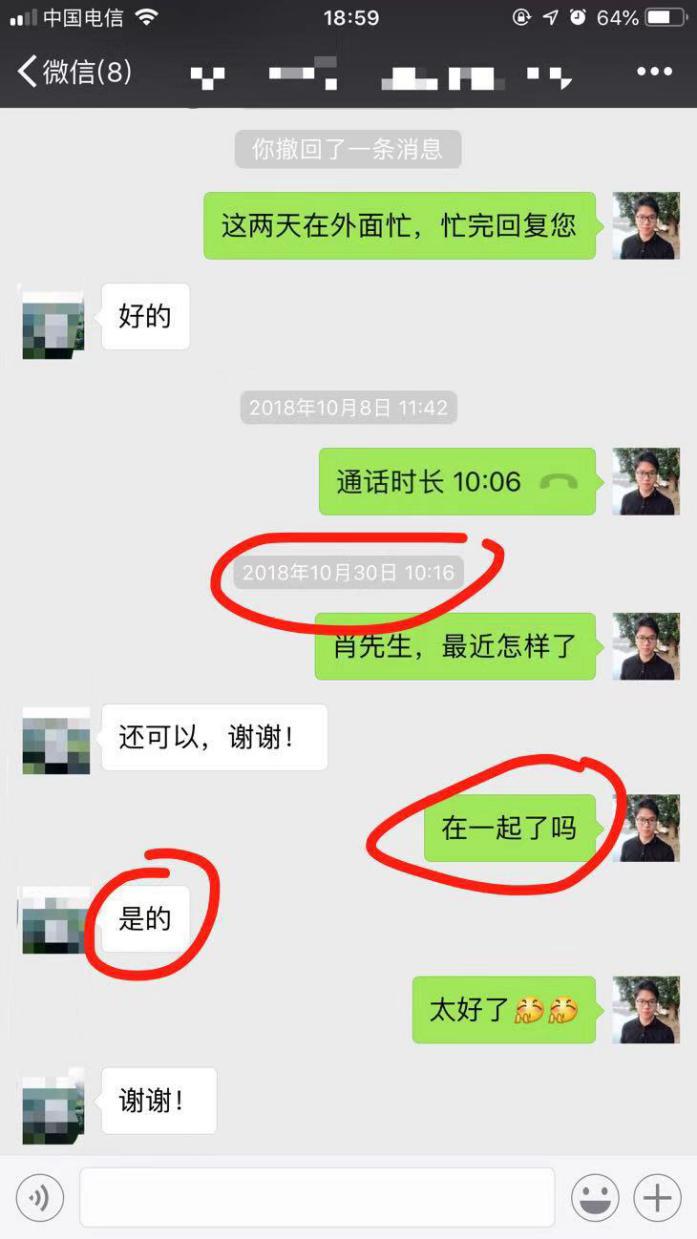Open the emoji sticker panel
Viewport: 697px width, 1239px height.
click(x=594, y=1197)
